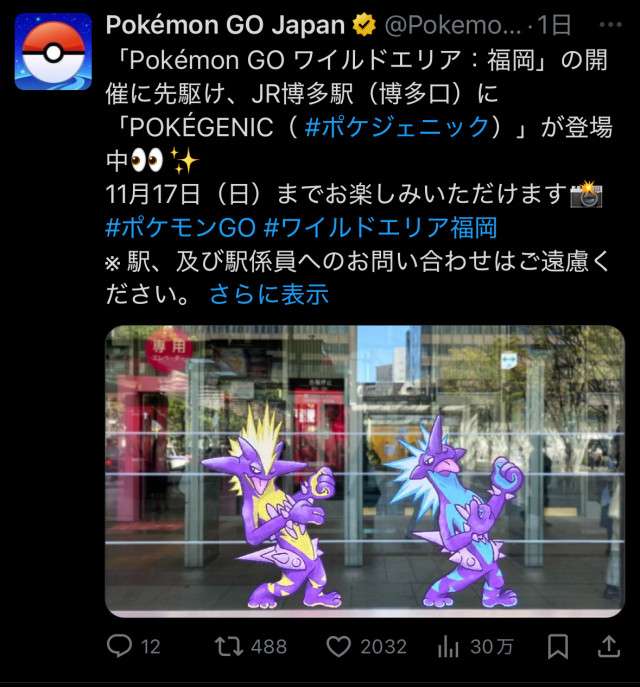Expand post with さらに表示
The width and height of the screenshot is (640, 687).
click(268, 294)
